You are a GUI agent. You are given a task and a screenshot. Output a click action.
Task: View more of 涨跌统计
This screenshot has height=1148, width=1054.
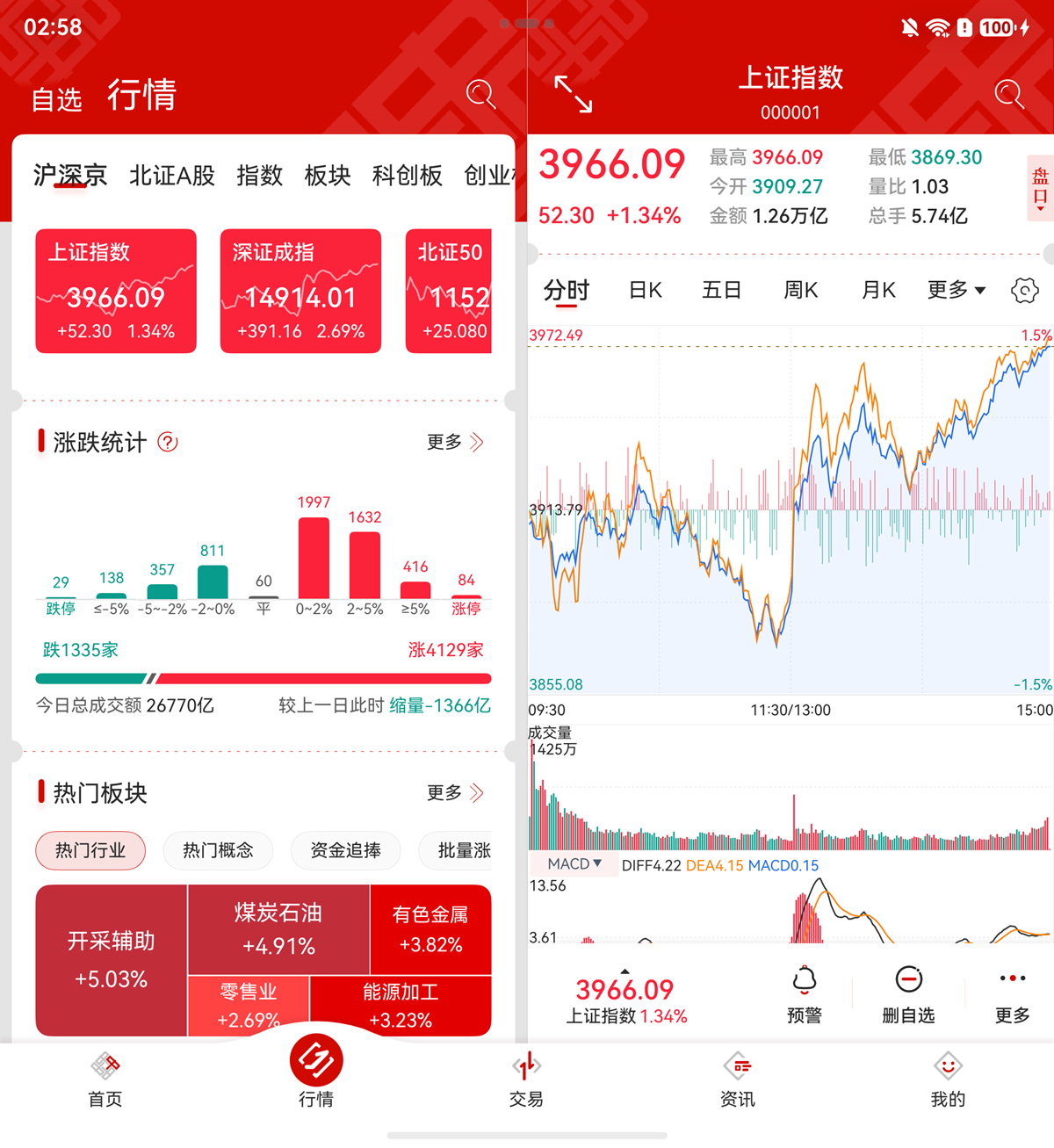tap(455, 442)
